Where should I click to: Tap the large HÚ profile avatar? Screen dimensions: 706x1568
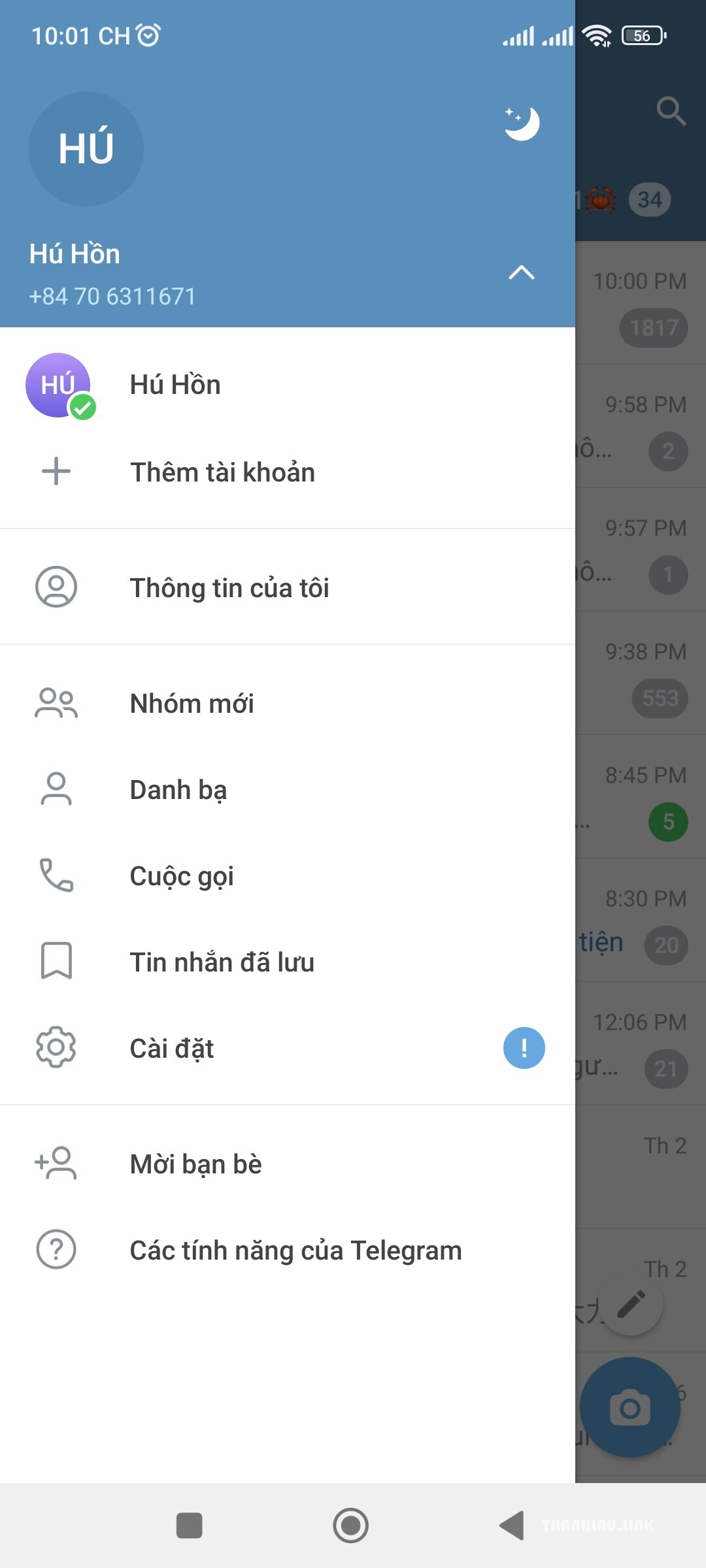(86, 149)
